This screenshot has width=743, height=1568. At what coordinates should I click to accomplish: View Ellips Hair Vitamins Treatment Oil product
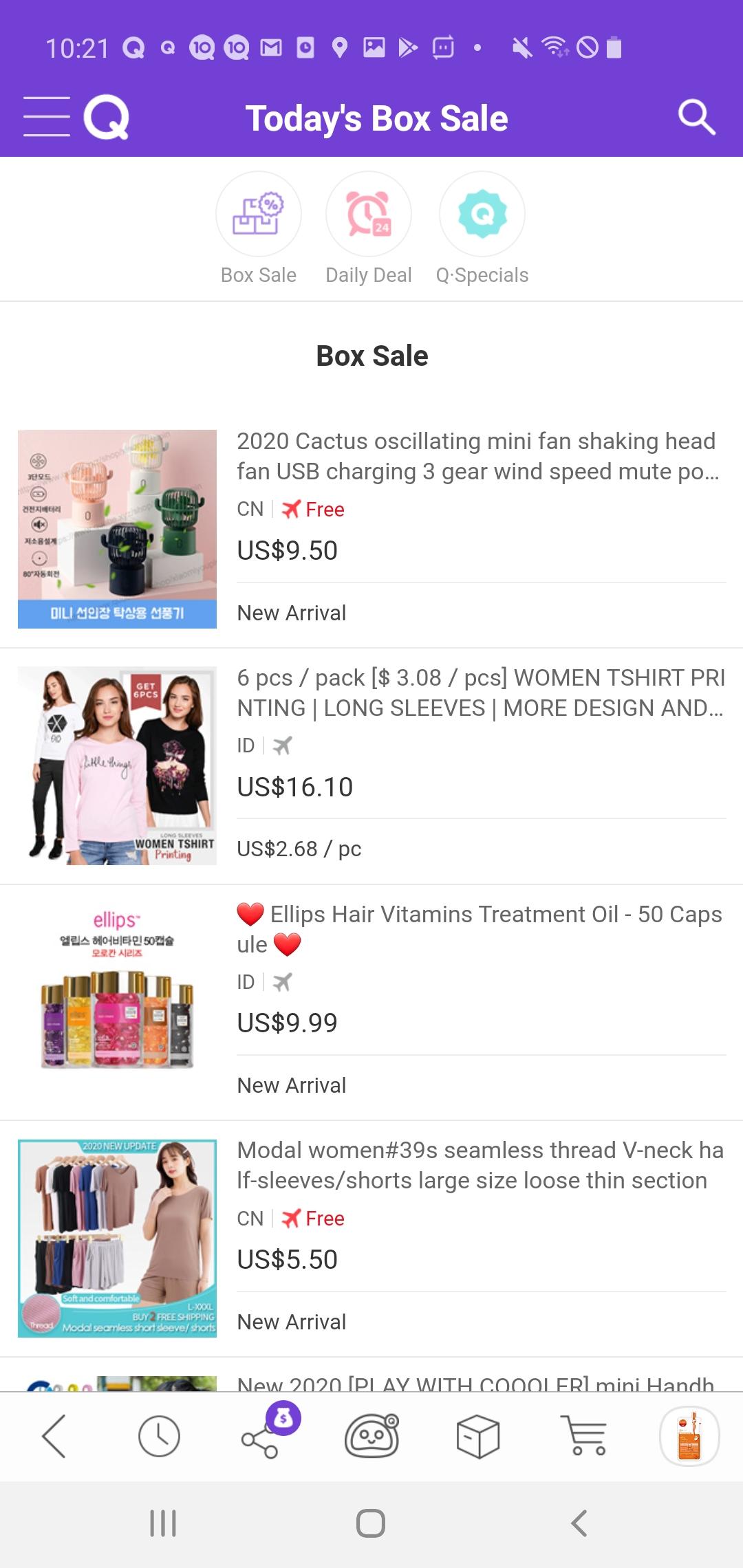371,1002
